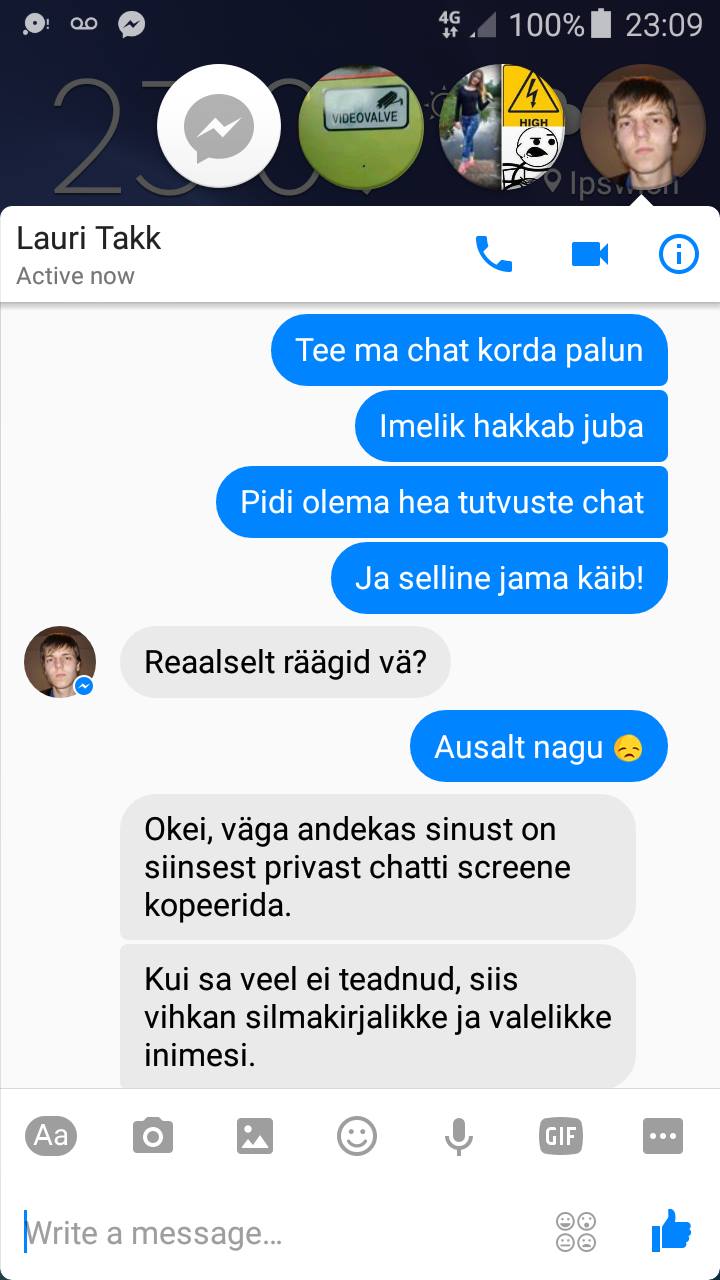Viewport: 720px width, 1280px height.
Task: Tap Lauri's profile picture beside his message
Action: 60,662
